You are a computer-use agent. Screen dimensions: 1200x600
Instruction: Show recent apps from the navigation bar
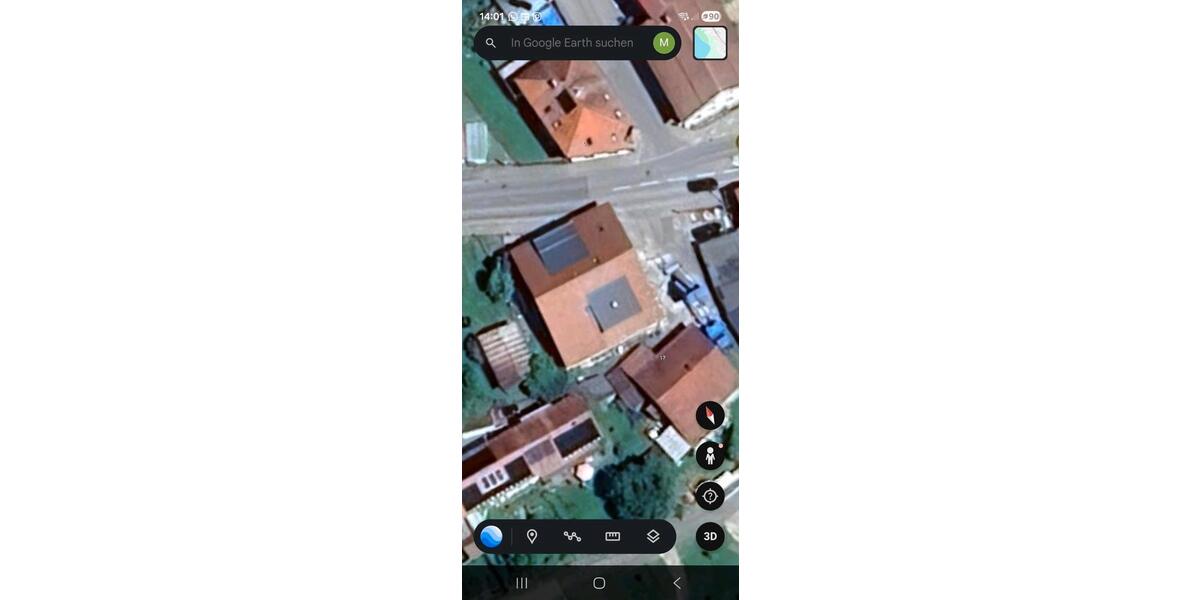tap(522, 583)
